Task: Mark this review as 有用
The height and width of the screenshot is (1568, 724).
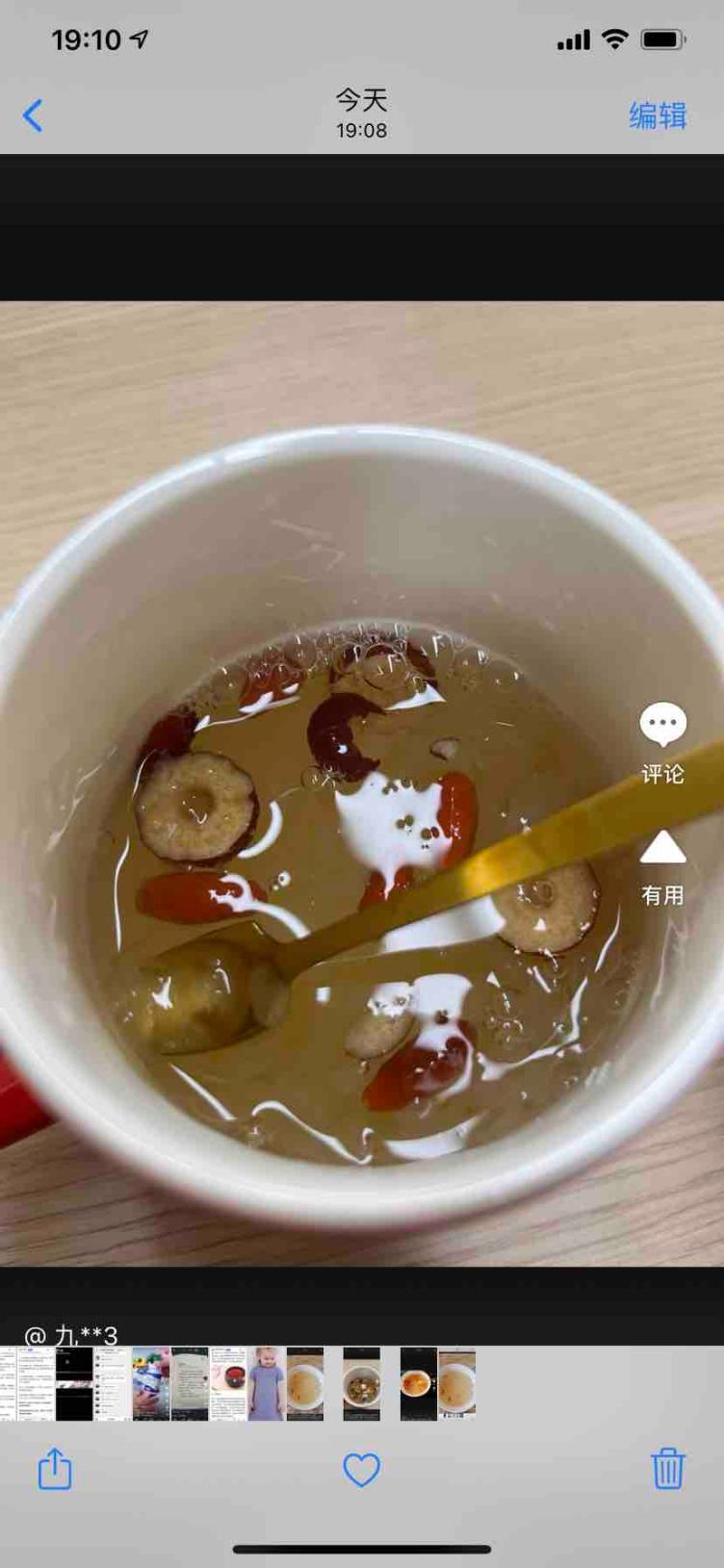Action: click(662, 849)
